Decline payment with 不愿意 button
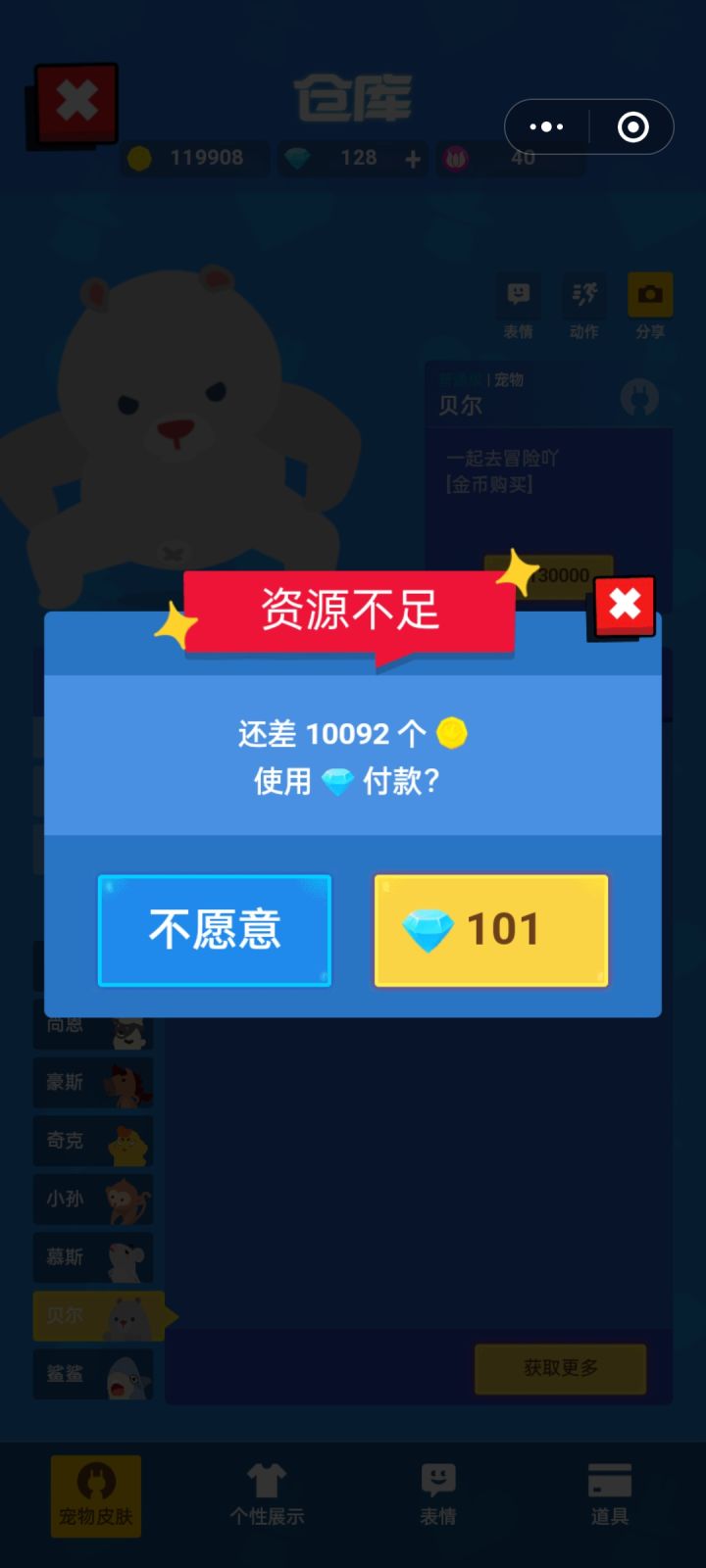Image resolution: width=706 pixels, height=1568 pixels. [x=214, y=930]
